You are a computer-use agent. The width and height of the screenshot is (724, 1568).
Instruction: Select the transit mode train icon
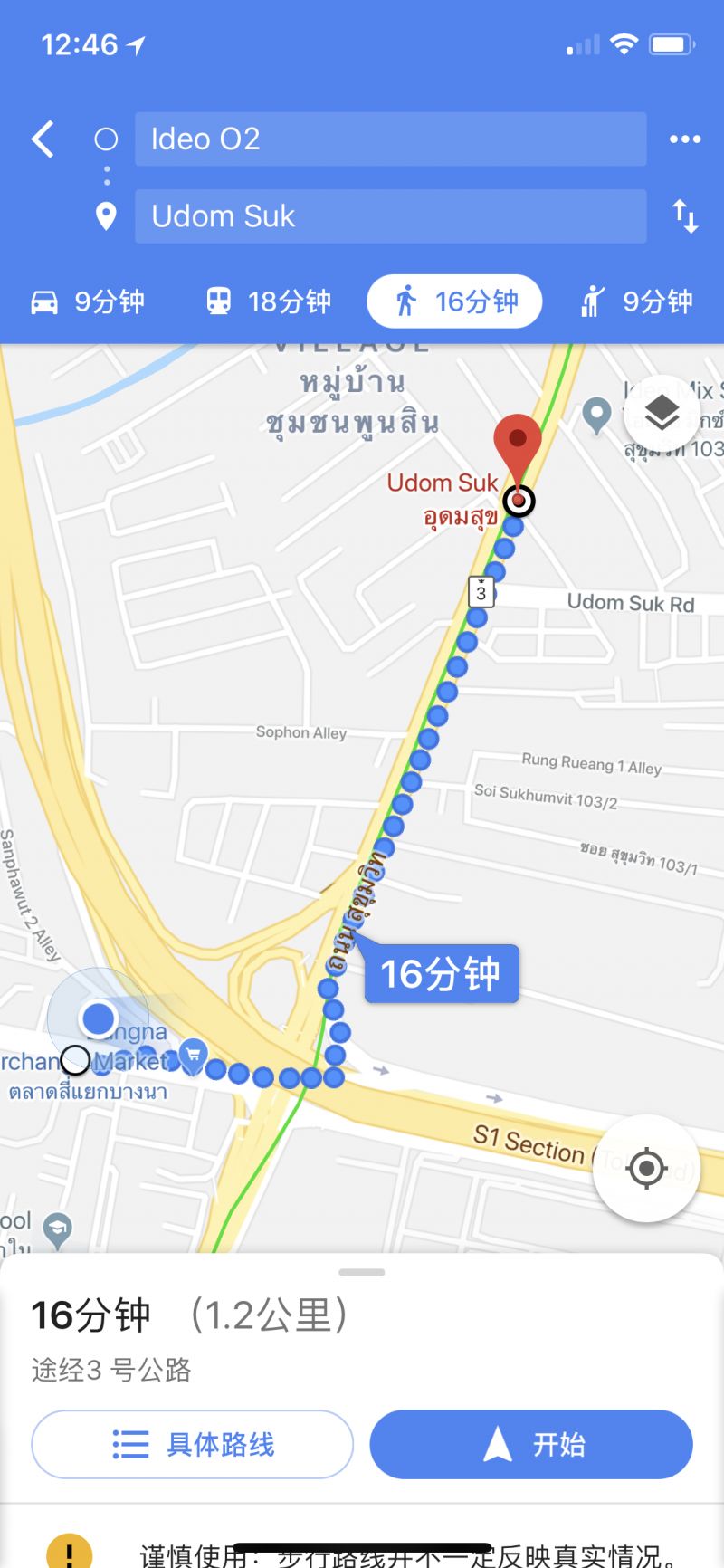coord(217,301)
